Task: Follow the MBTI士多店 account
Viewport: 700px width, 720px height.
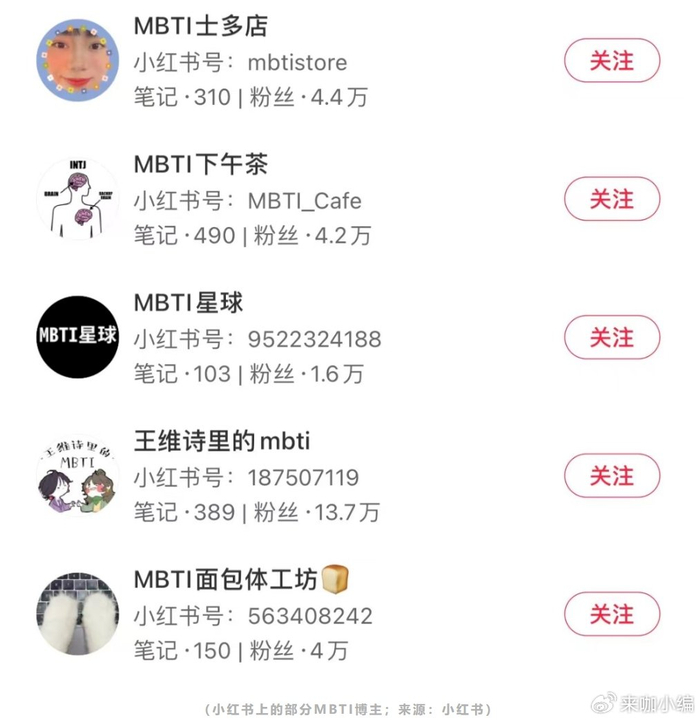Action: click(x=612, y=60)
